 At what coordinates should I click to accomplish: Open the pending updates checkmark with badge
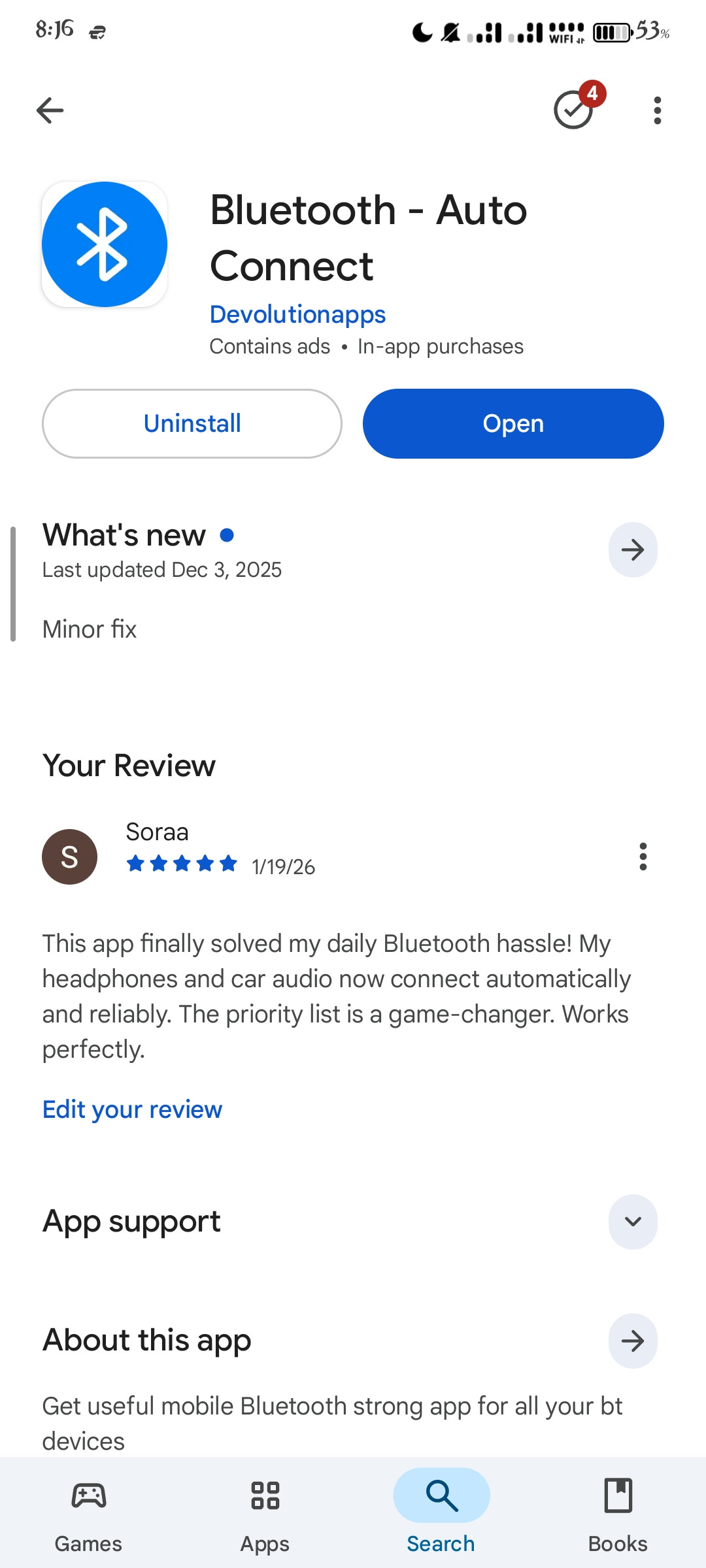coord(575,109)
